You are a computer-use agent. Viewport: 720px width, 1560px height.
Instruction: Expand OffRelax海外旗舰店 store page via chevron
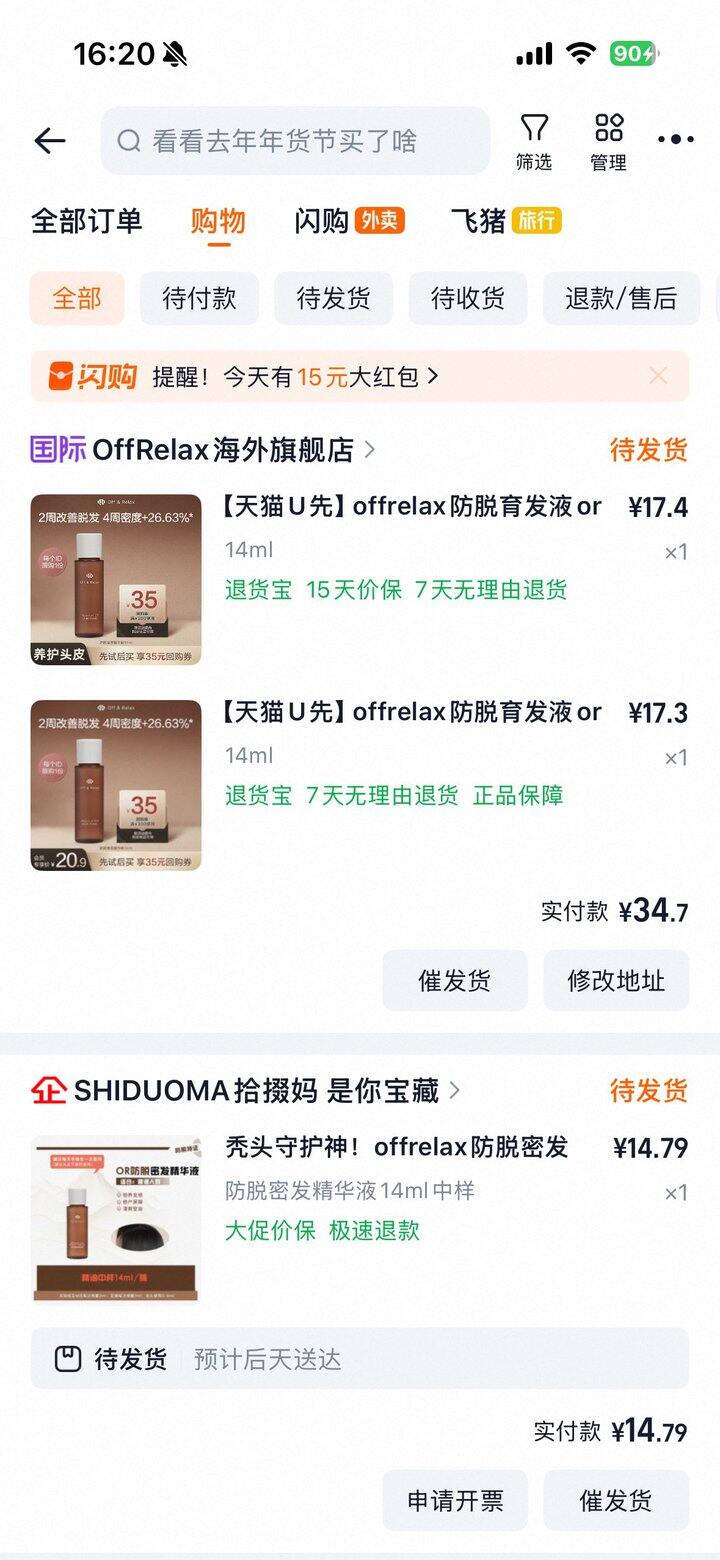pos(371,450)
